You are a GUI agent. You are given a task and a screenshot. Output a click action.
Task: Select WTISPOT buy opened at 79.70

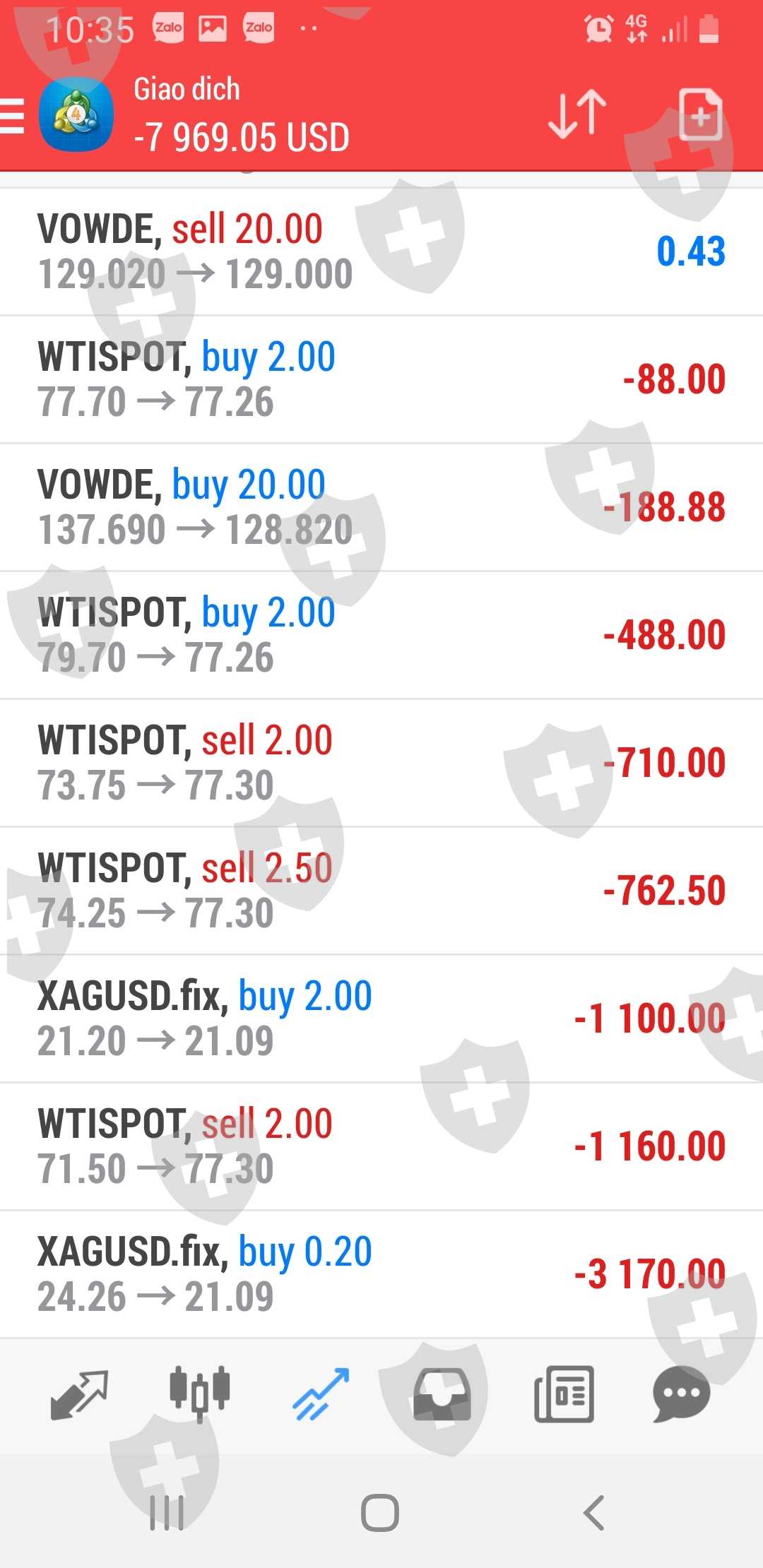point(381,635)
